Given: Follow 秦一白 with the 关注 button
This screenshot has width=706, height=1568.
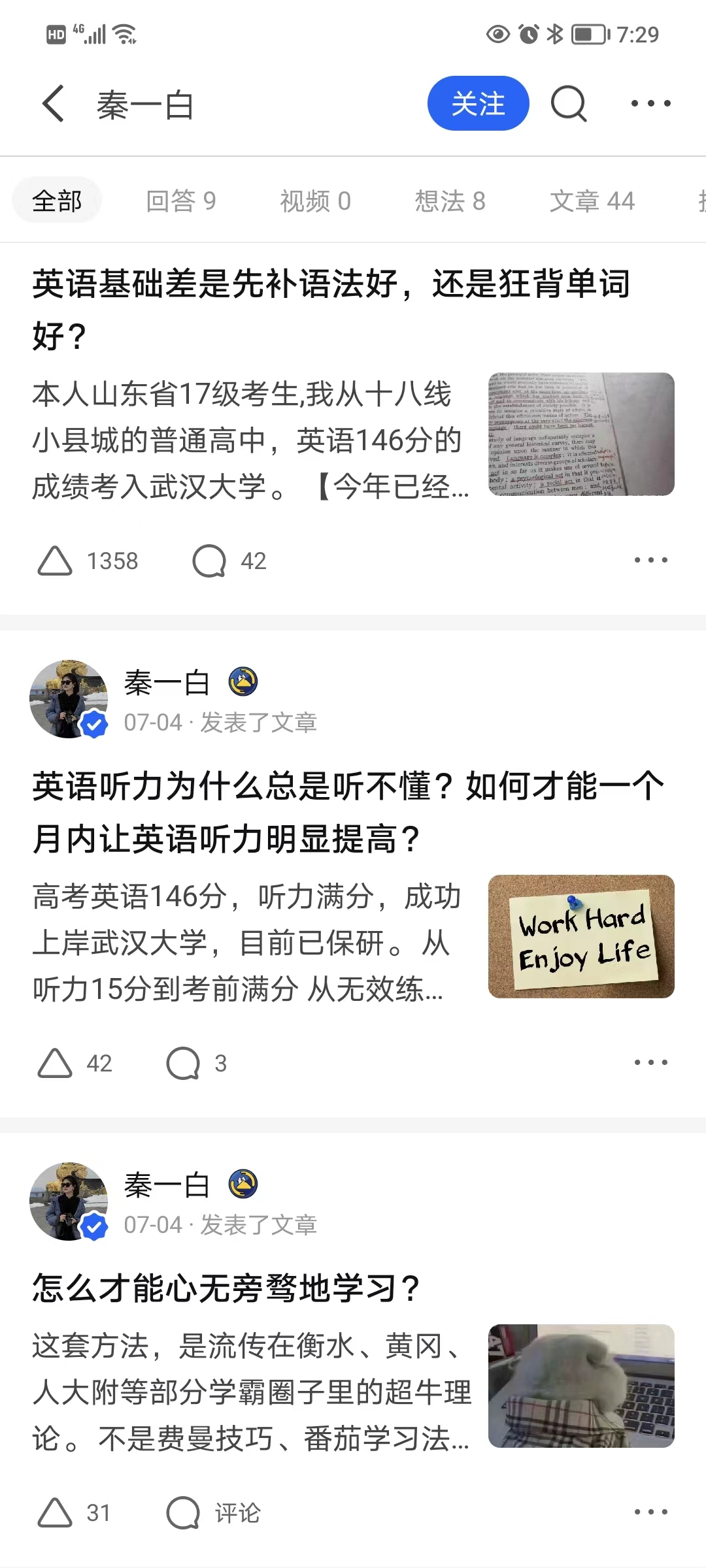Looking at the screenshot, I should tap(478, 104).
